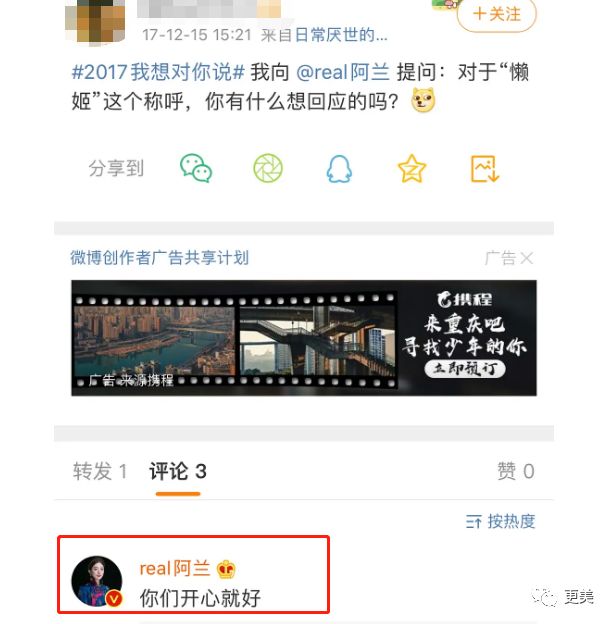Image resolution: width=613 pixels, height=624 pixels.
Task: Save the post as an image
Action: 484,168
